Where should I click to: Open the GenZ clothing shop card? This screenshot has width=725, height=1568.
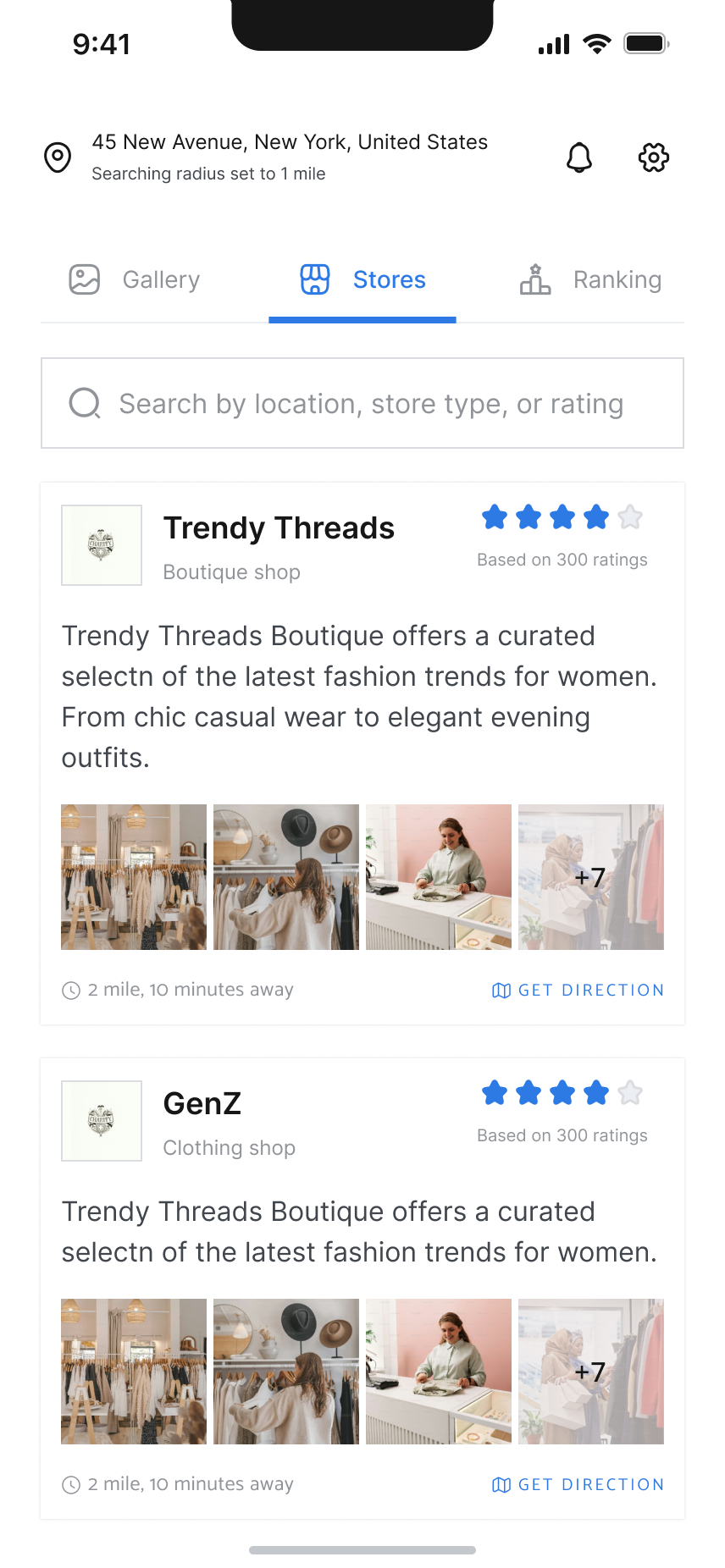click(x=203, y=1104)
